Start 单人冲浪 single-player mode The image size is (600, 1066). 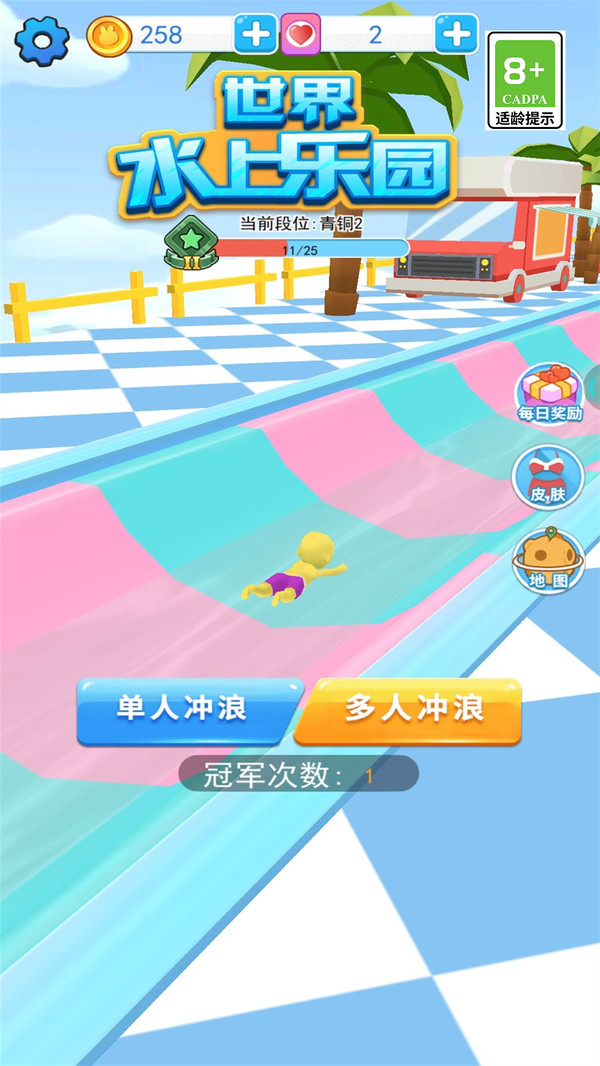(x=187, y=710)
